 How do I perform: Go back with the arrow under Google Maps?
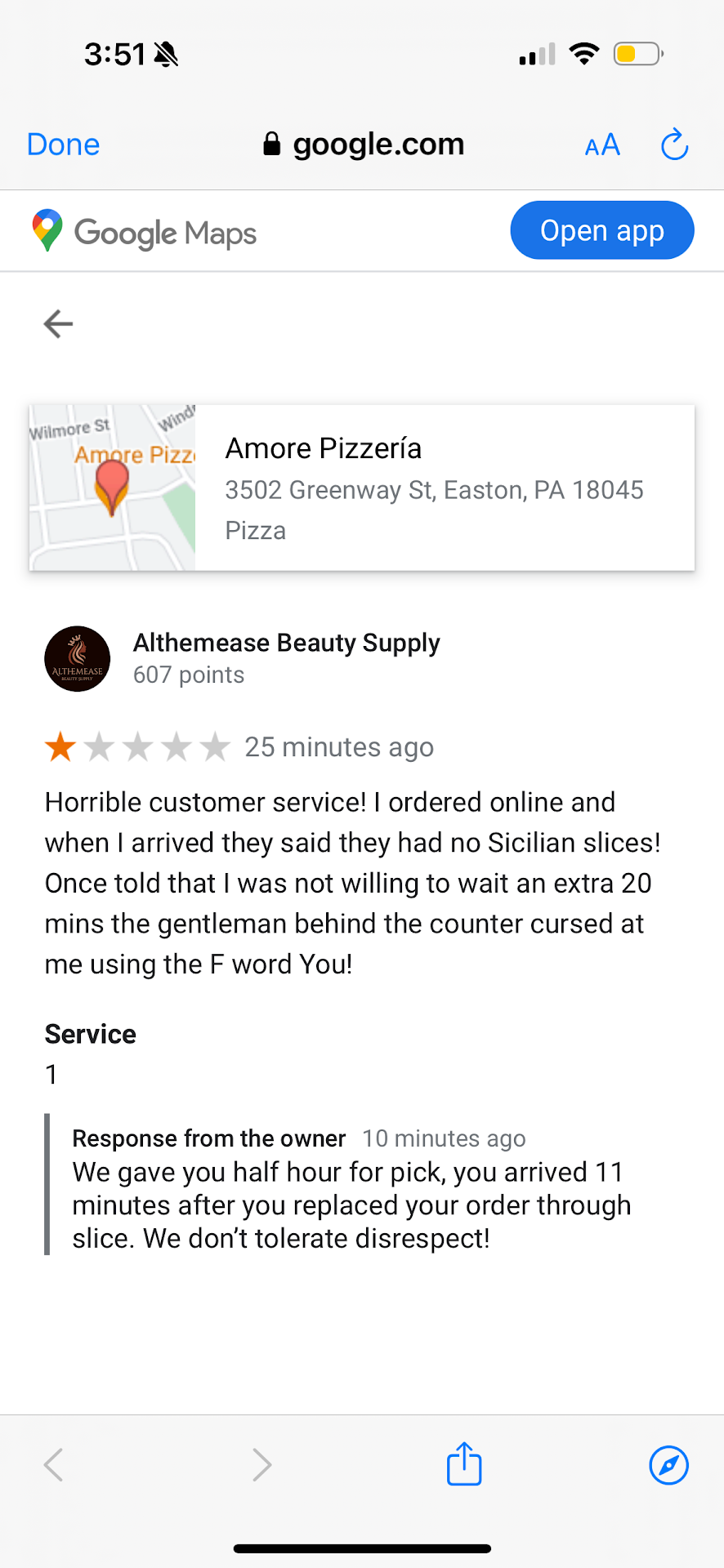click(x=58, y=324)
